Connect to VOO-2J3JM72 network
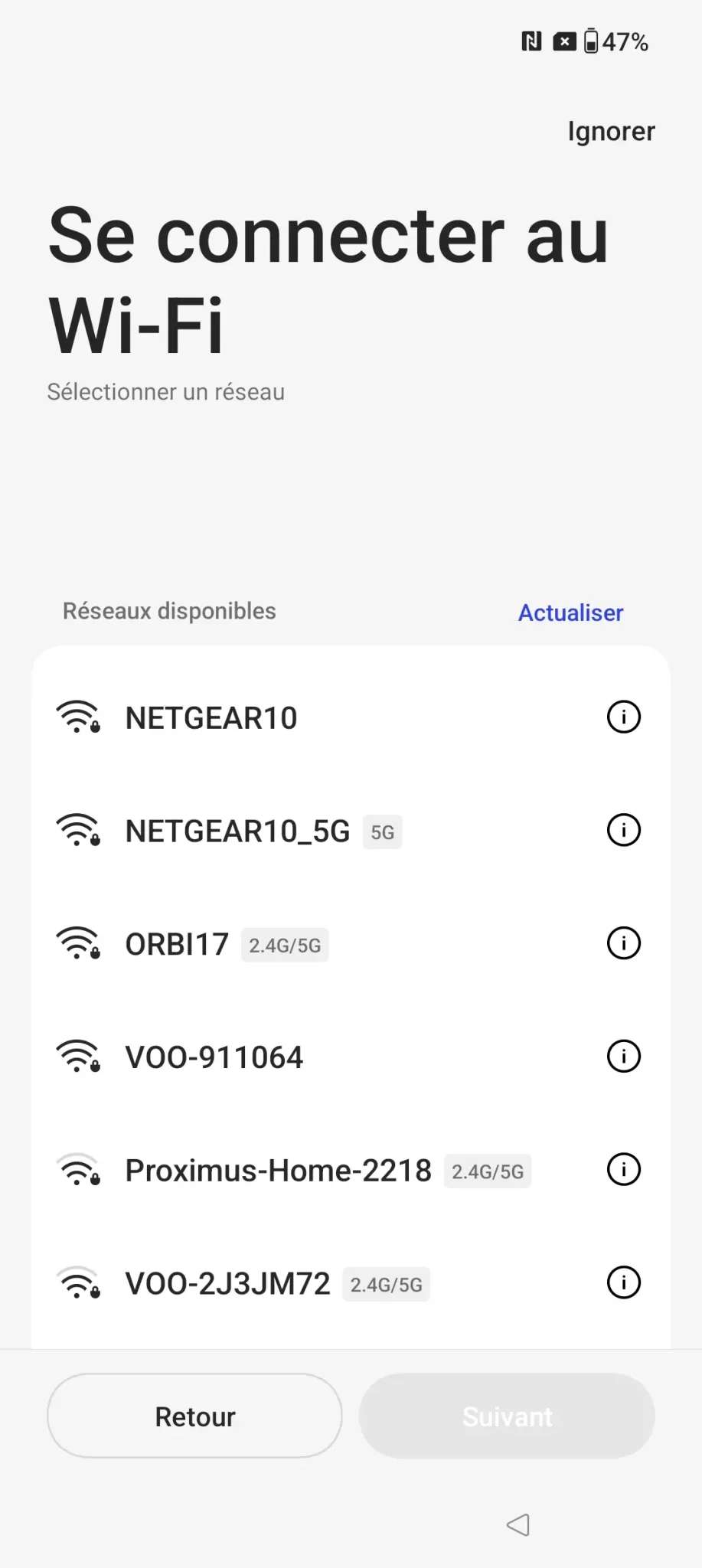Viewport: 702px width, 1568px height. pyautogui.click(x=351, y=1284)
